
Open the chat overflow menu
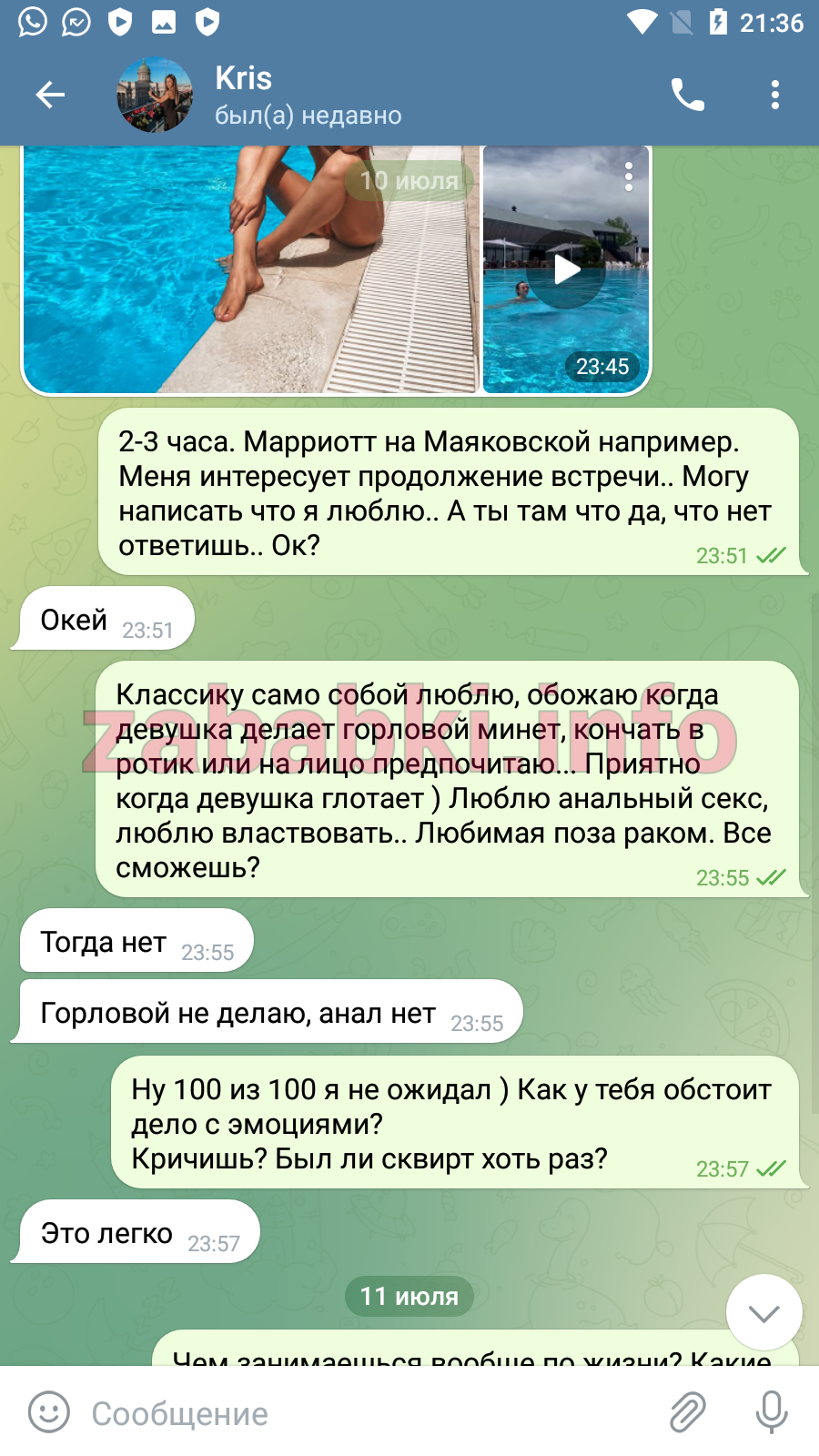point(775,95)
